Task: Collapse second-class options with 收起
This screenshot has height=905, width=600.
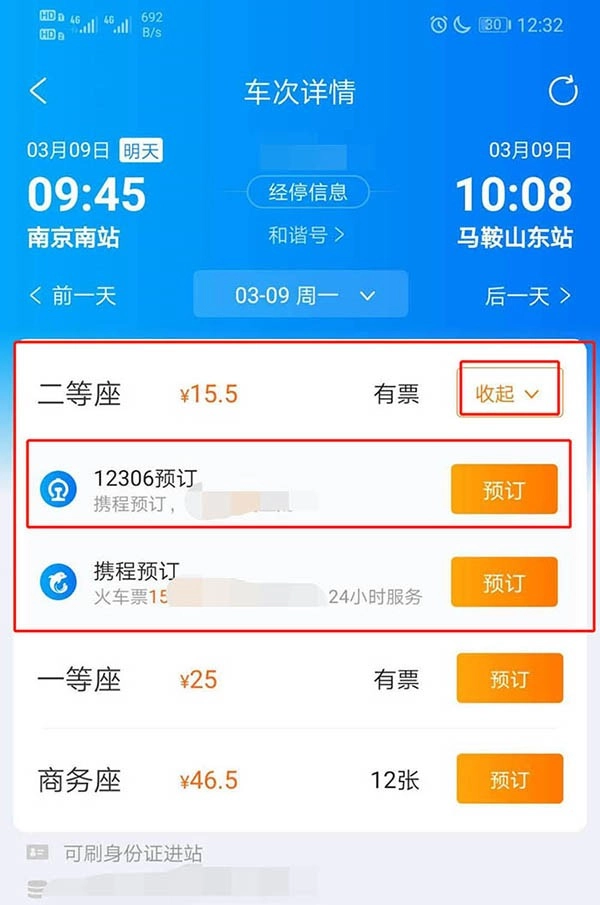Action: tap(508, 394)
